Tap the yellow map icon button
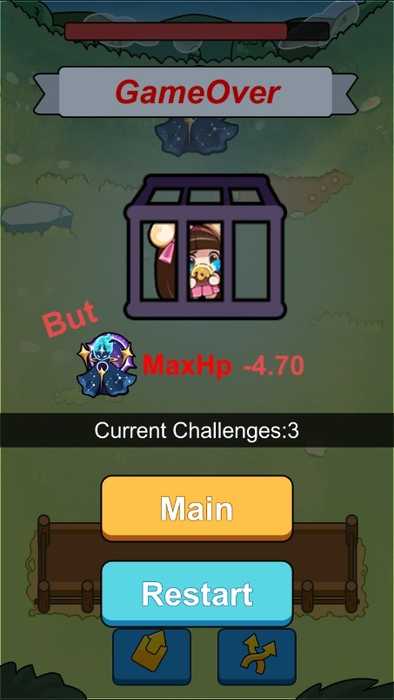Viewport: 394px width, 700px height. point(151,656)
